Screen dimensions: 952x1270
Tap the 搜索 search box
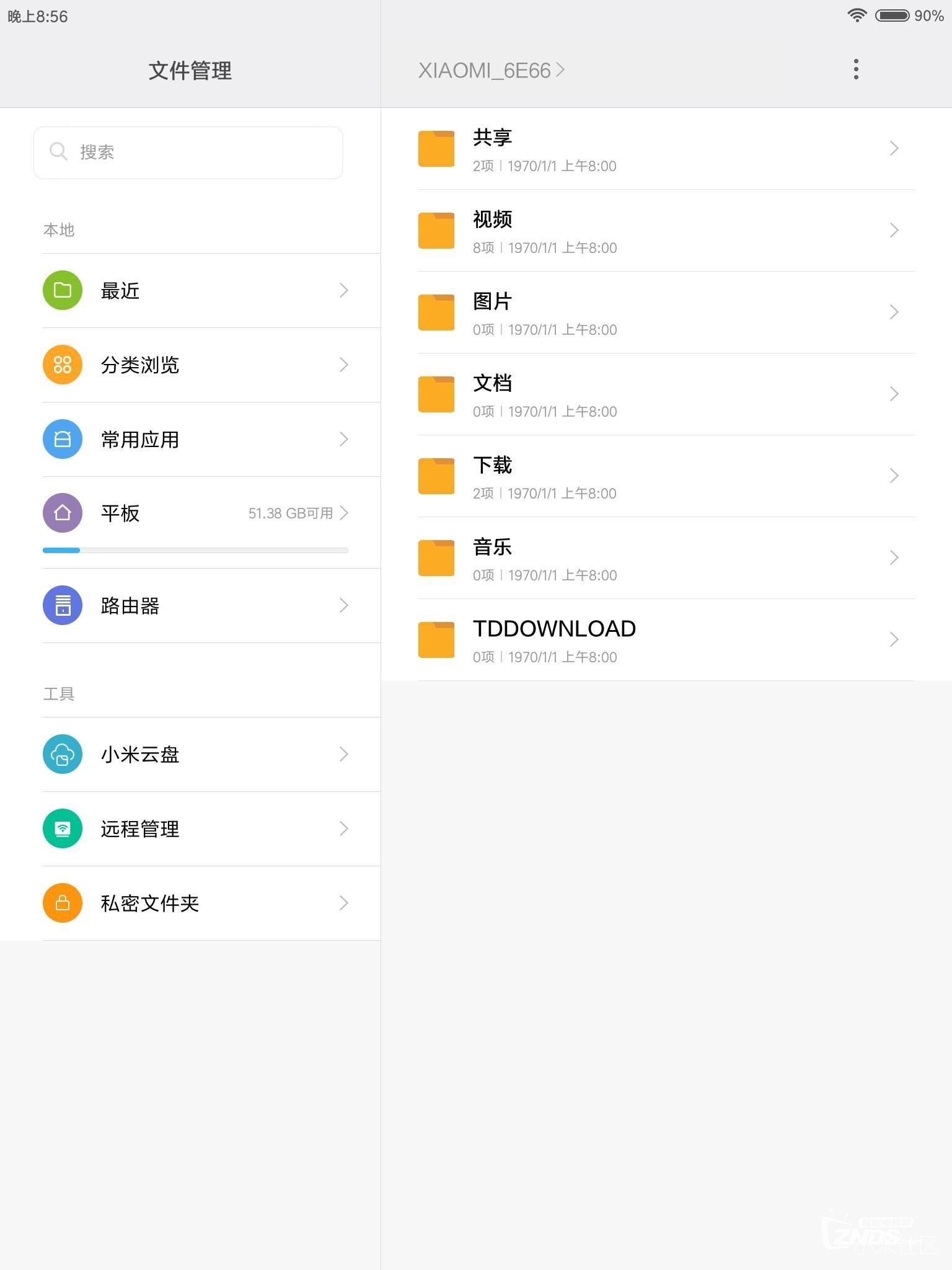point(188,153)
